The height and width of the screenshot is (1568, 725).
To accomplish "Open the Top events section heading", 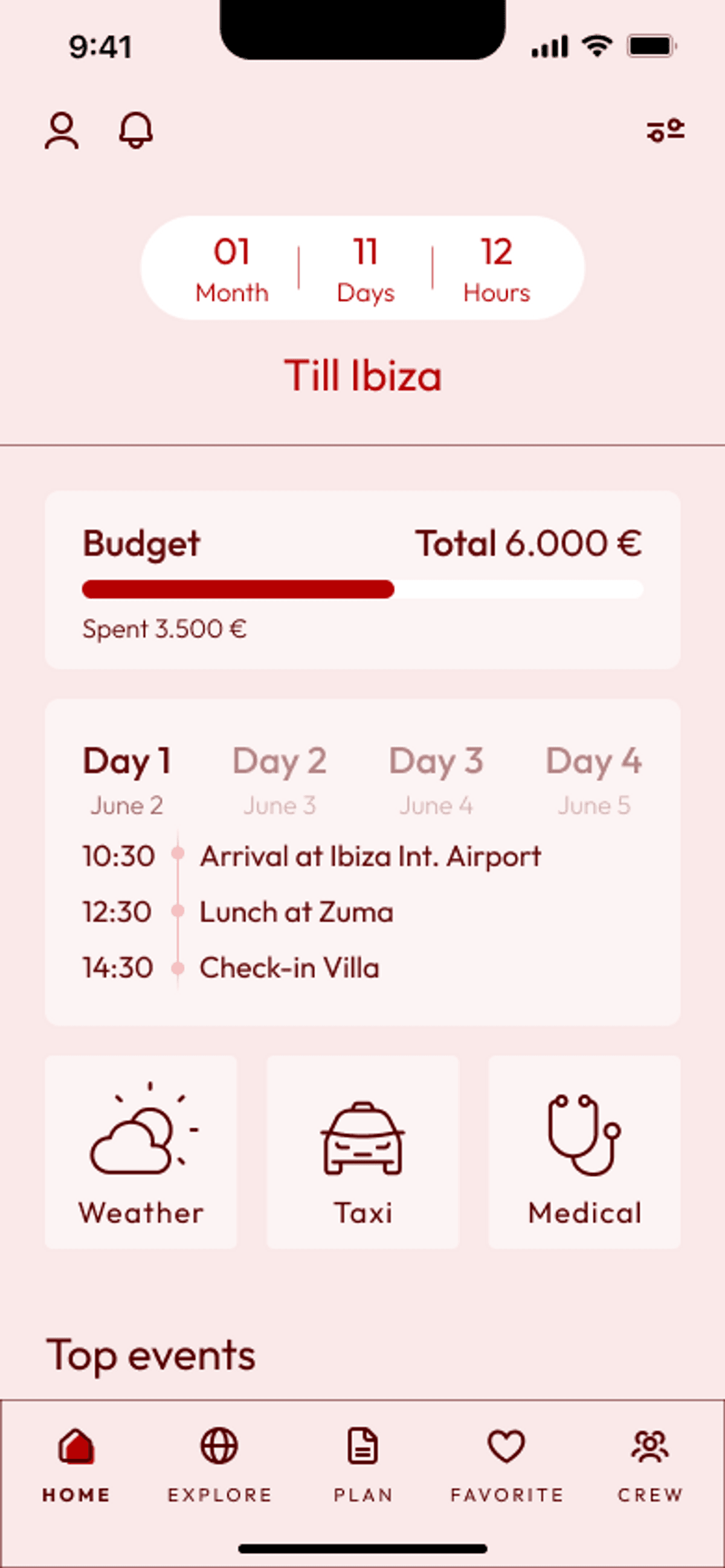I will click(x=151, y=1355).
